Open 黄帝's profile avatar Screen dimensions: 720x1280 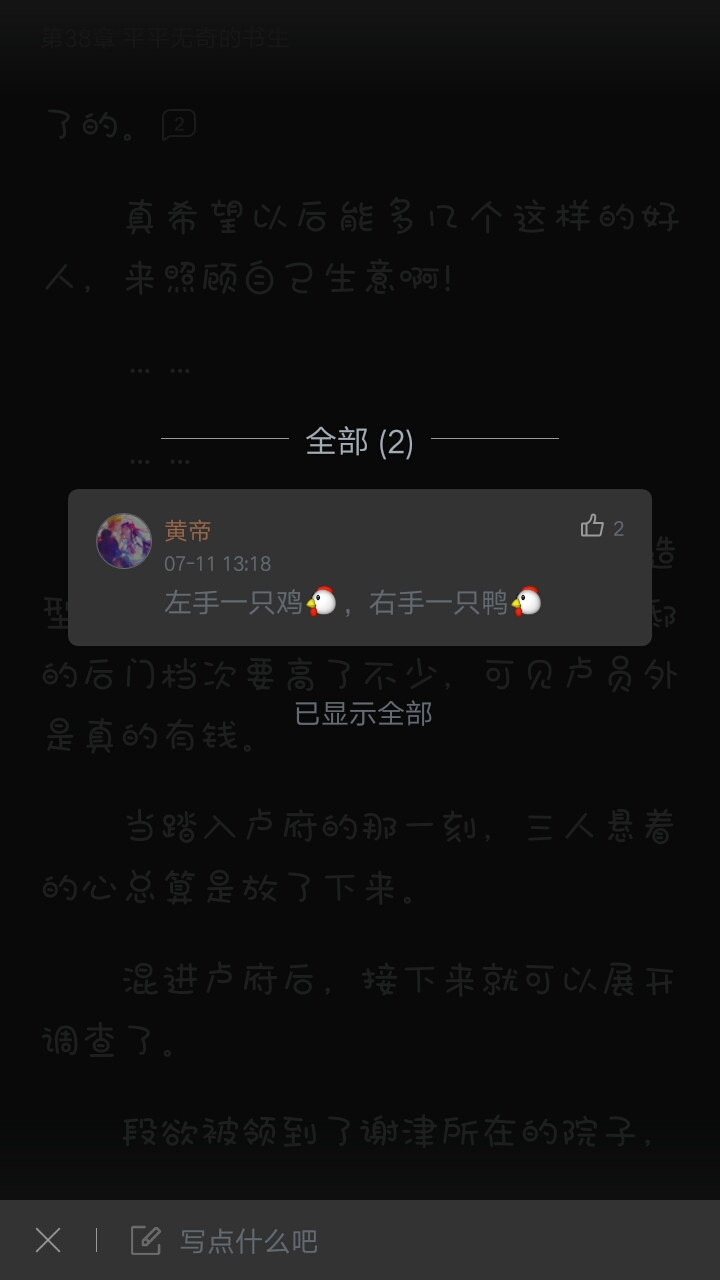124,541
